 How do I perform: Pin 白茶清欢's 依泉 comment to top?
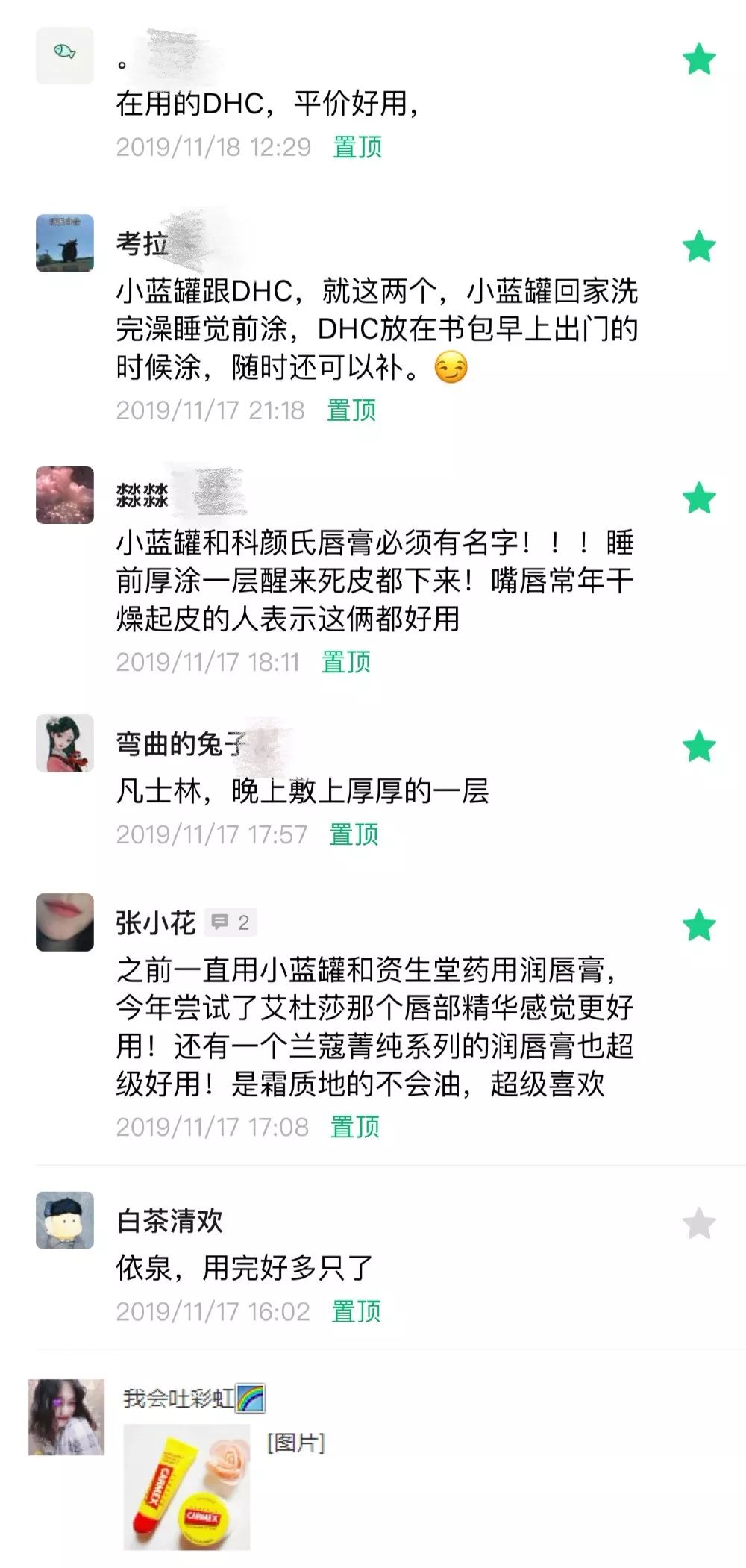[357, 1311]
